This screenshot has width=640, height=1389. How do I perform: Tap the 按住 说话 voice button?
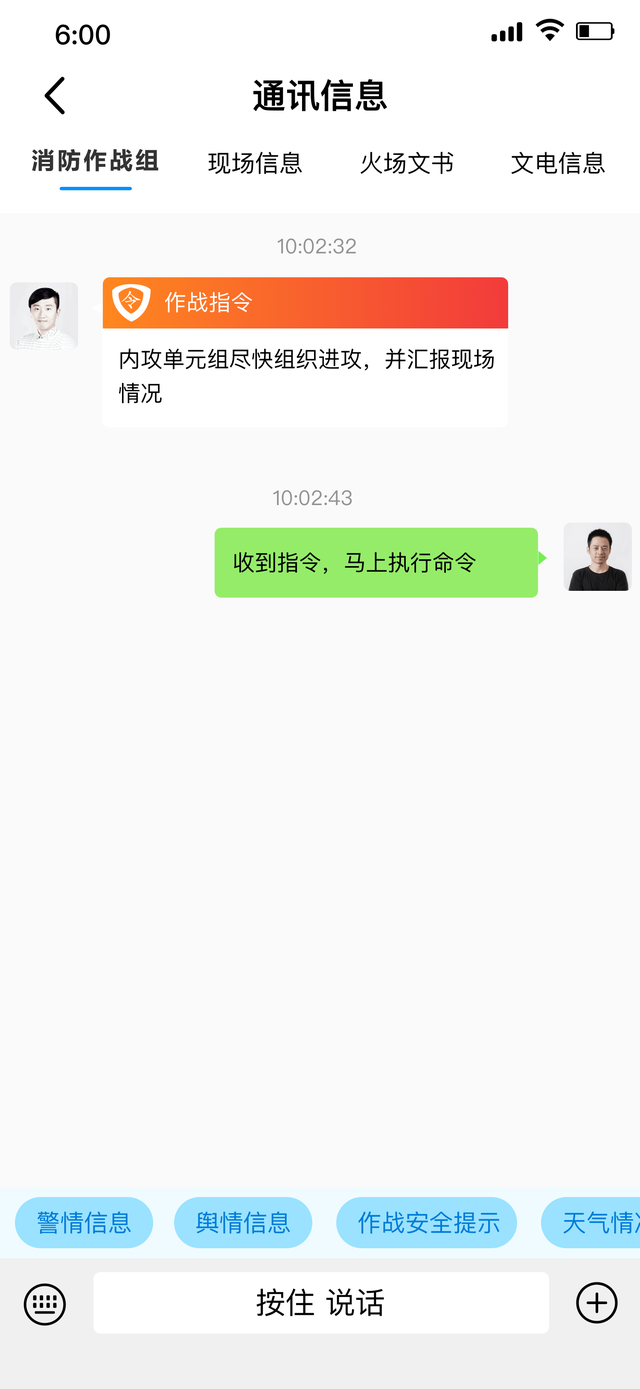click(321, 1303)
